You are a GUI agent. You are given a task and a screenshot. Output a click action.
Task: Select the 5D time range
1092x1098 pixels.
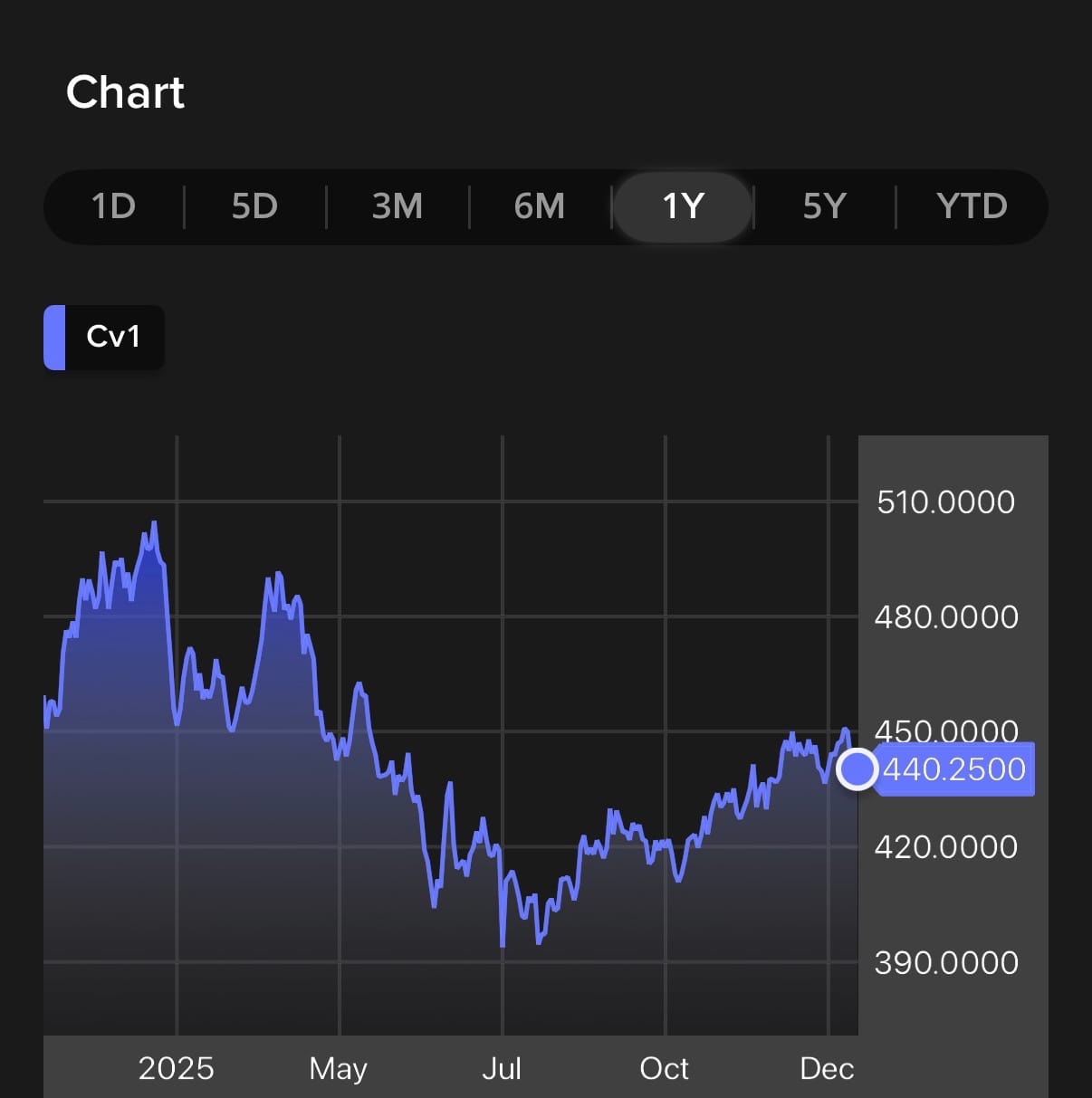click(254, 206)
